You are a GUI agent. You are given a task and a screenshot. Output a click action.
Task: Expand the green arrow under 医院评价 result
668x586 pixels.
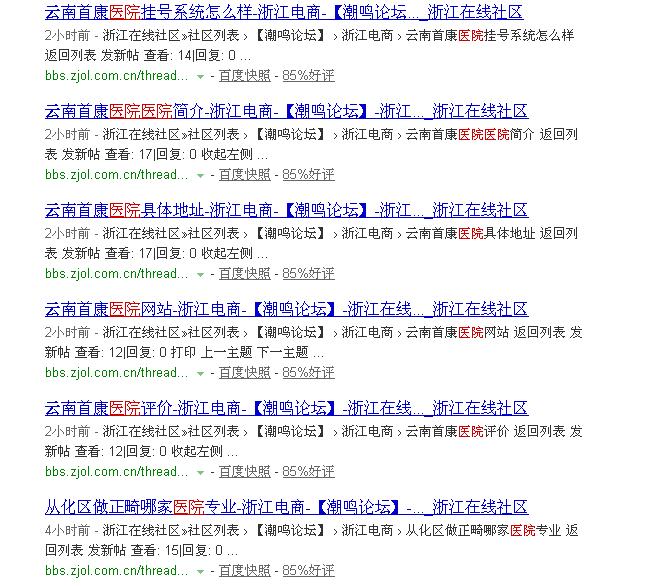point(201,473)
